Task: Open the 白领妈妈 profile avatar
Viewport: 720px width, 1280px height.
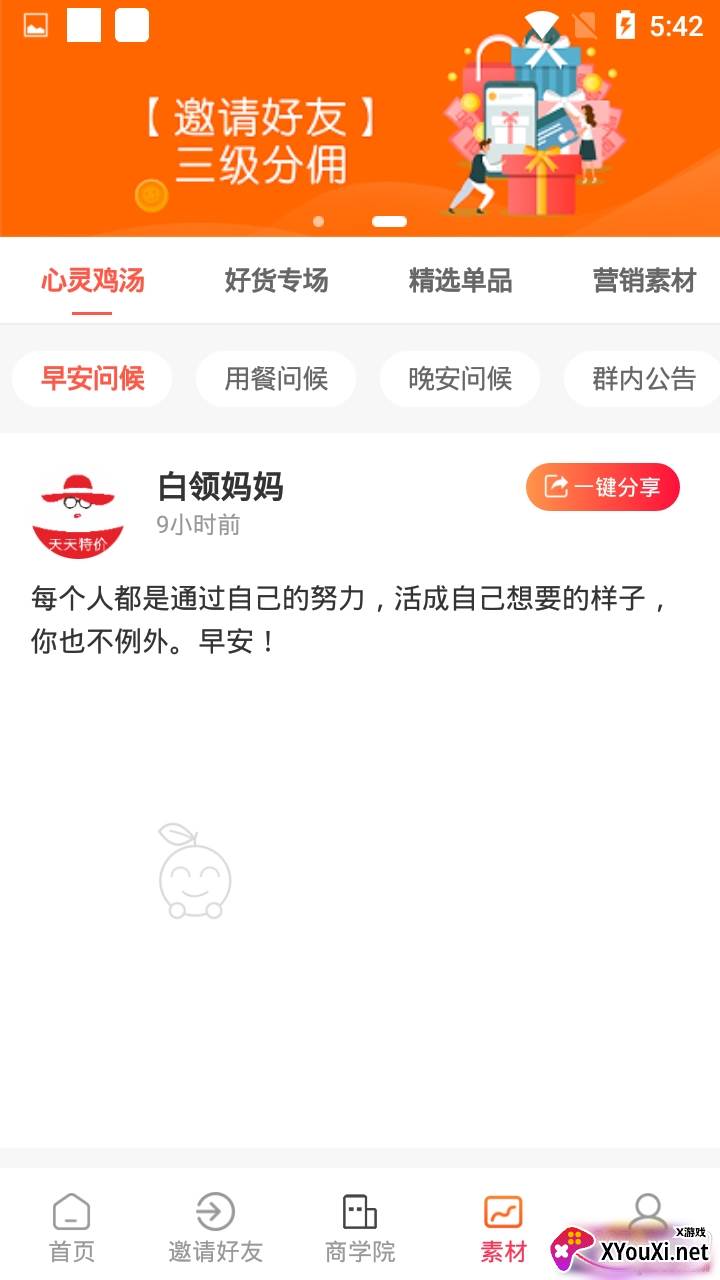Action: coord(78,512)
